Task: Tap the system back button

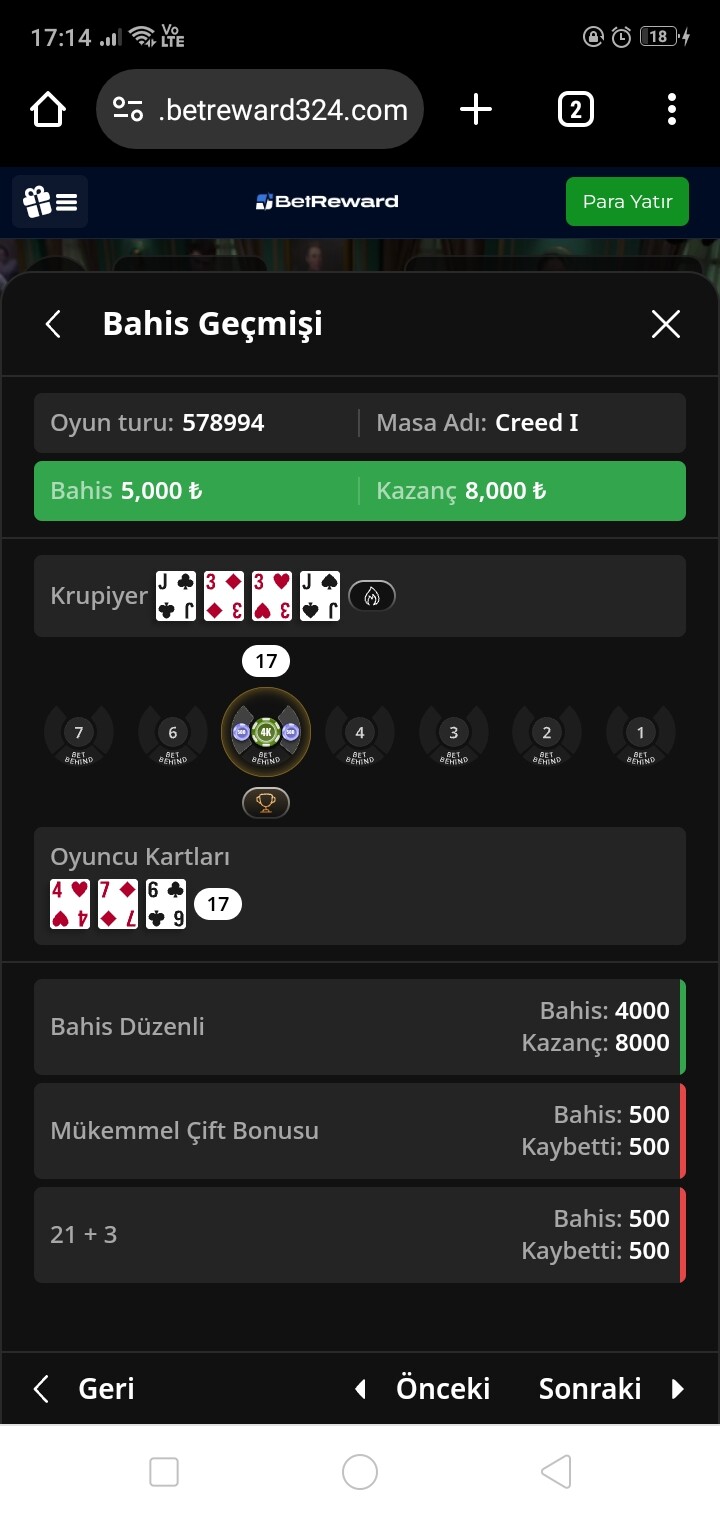Action: (x=556, y=1472)
